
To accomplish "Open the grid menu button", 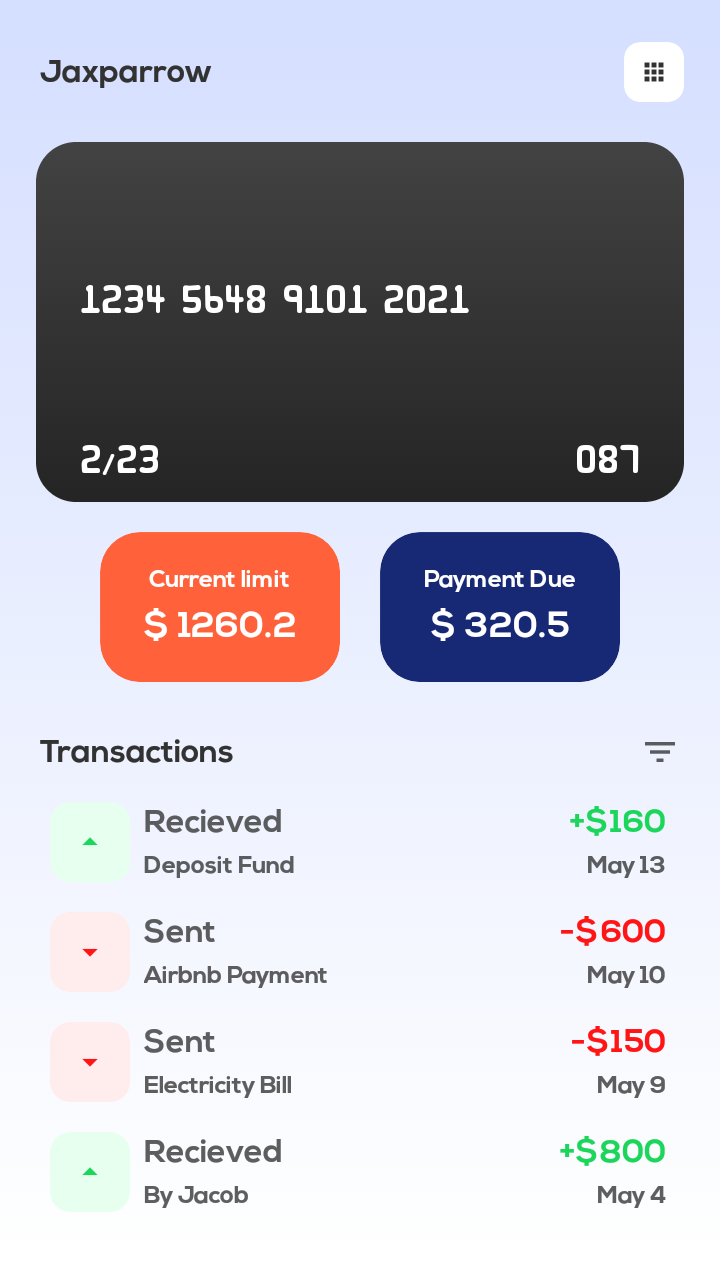I will click(654, 72).
